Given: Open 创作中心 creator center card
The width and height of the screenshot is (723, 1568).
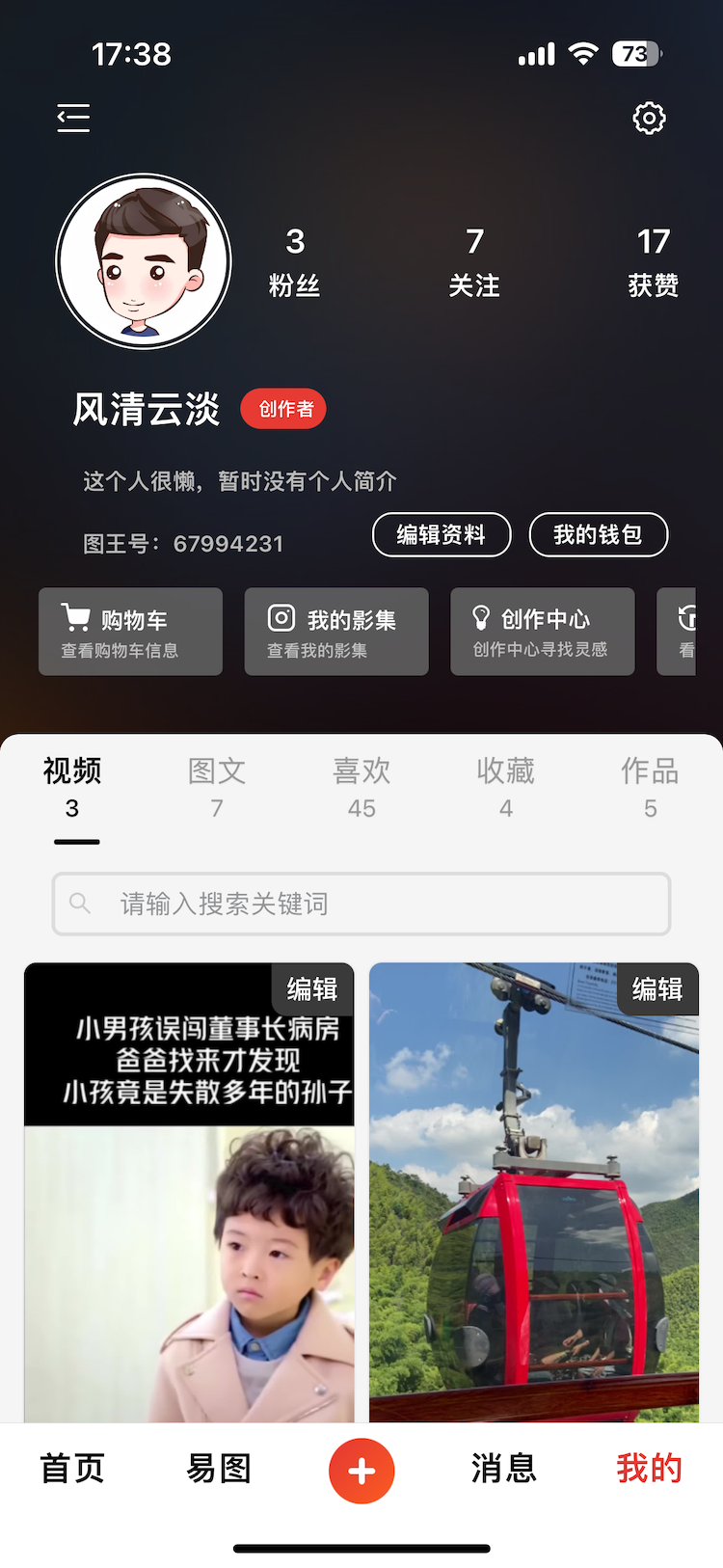Looking at the screenshot, I should tap(542, 632).
